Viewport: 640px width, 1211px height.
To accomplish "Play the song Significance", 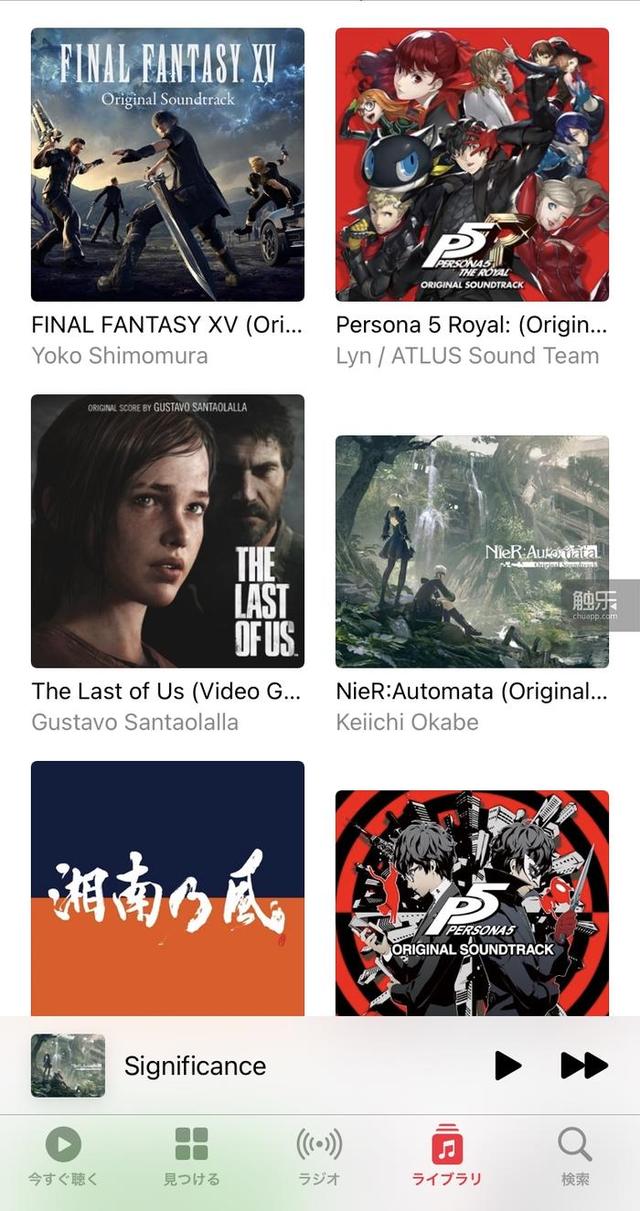I will pos(508,1066).
